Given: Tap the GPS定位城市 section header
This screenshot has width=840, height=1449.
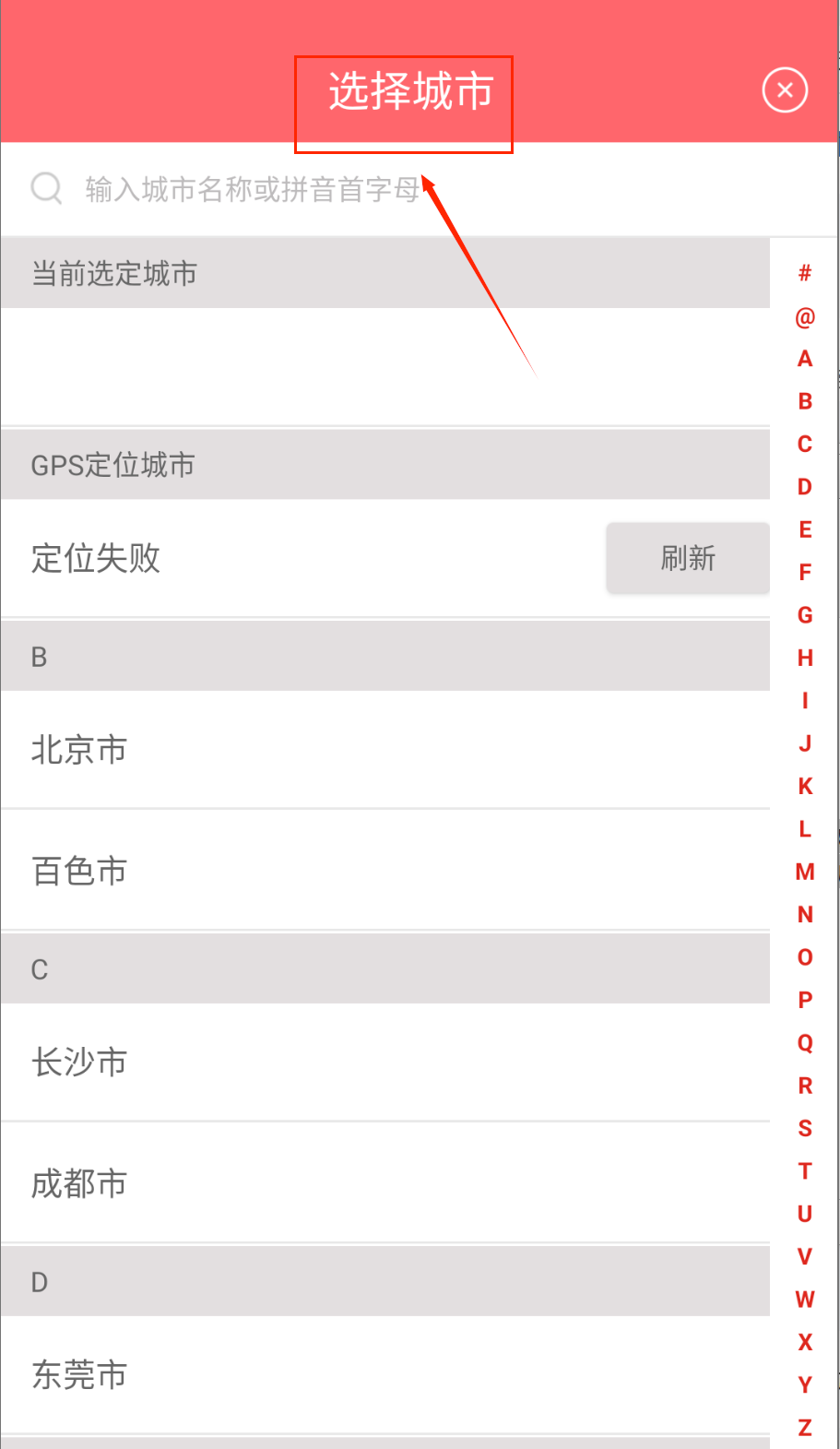Looking at the screenshot, I should click(x=112, y=464).
